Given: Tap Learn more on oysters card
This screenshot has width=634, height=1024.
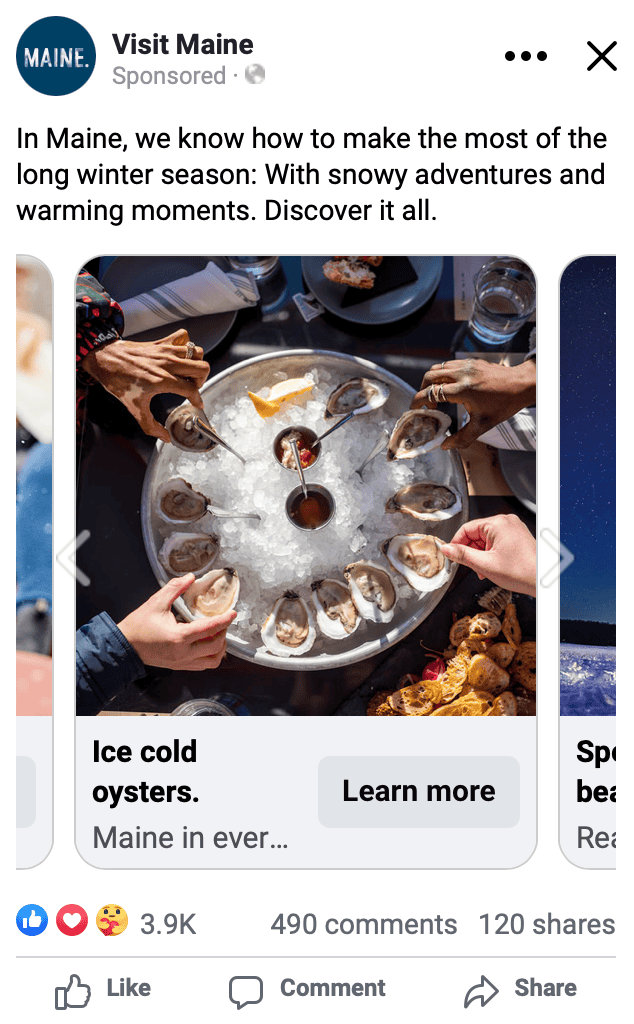Looking at the screenshot, I should click(x=418, y=791).
